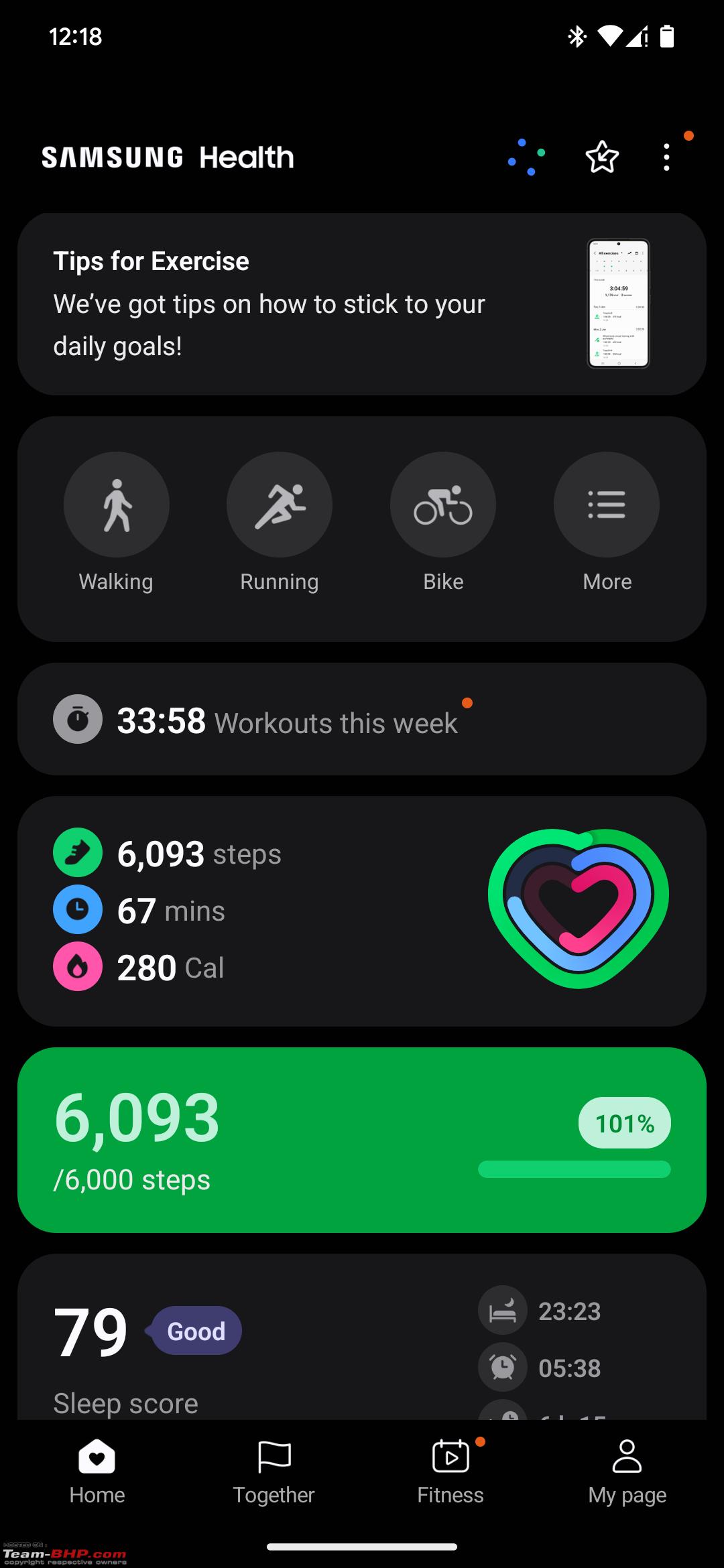The height and width of the screenshot is (1568, 724).
Task: Start a Running workout
Action: tap(280, 523)
